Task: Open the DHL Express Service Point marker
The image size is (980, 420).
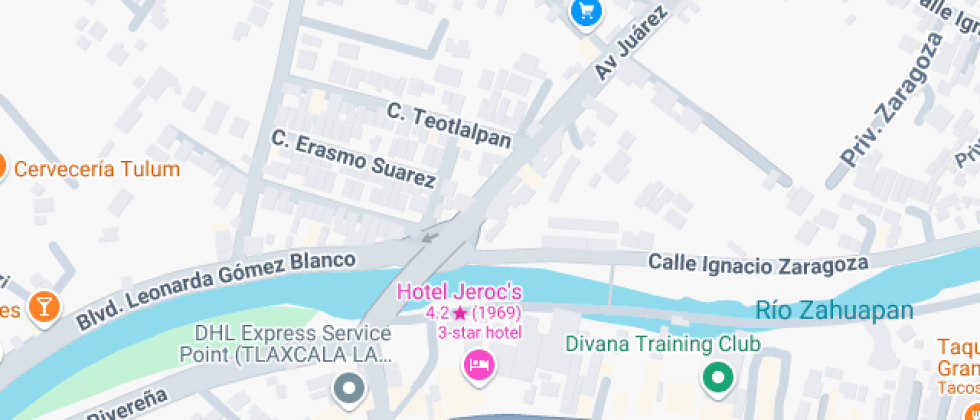Action: tap(349, 386)
